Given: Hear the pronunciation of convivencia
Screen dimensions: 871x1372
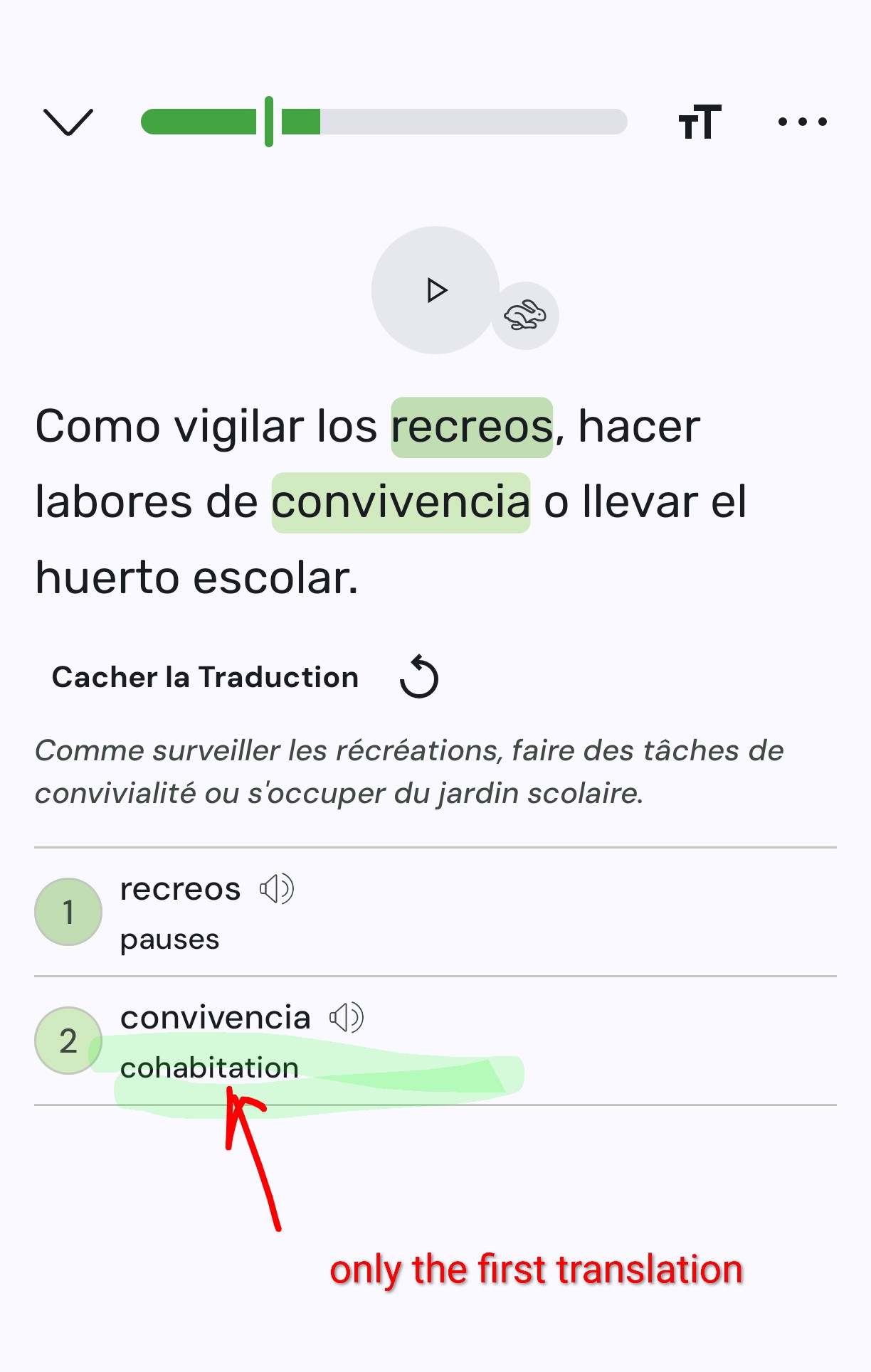Looking at the screenshot, I should coord(347,1018).
